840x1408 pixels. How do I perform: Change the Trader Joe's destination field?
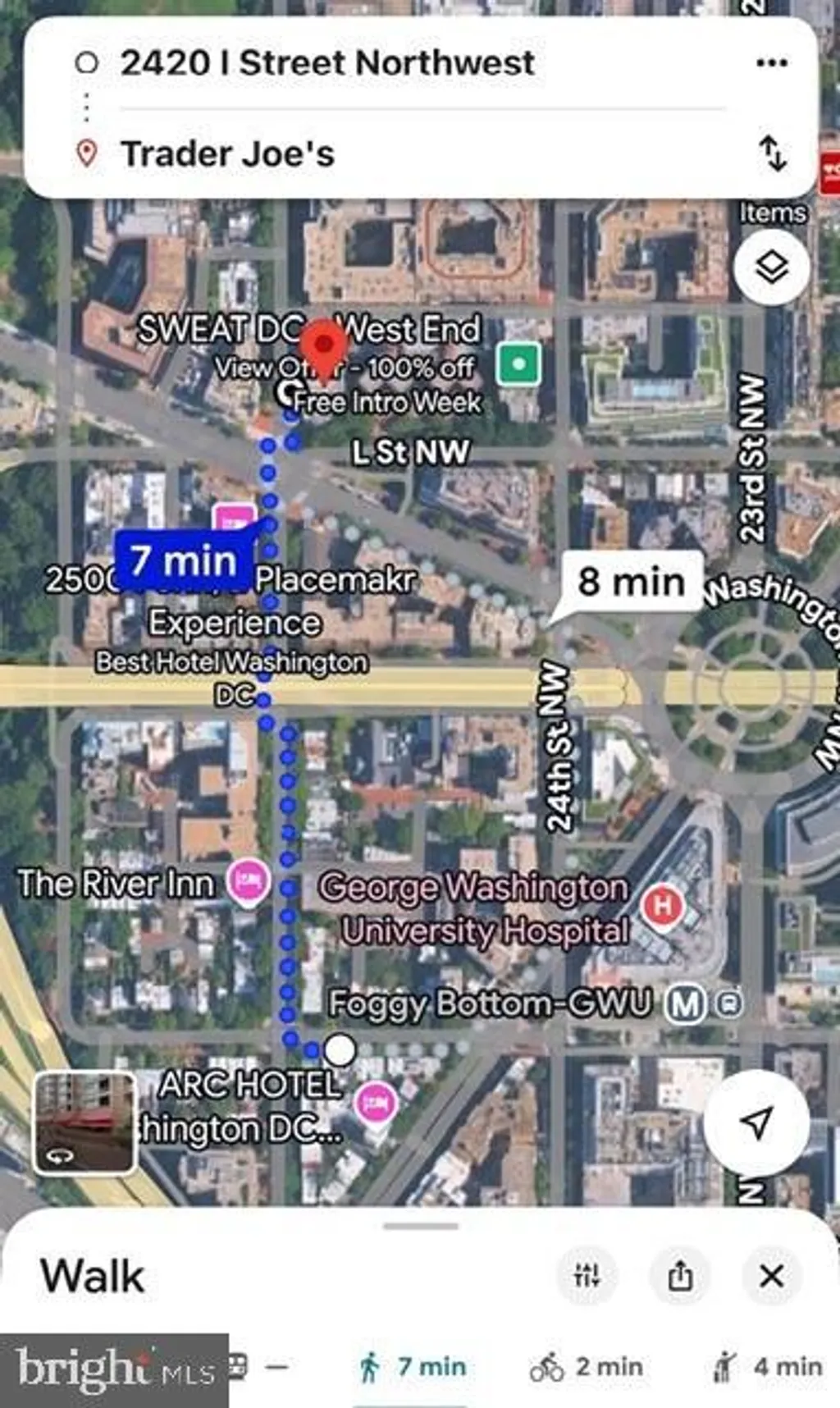tap(228, 154)
